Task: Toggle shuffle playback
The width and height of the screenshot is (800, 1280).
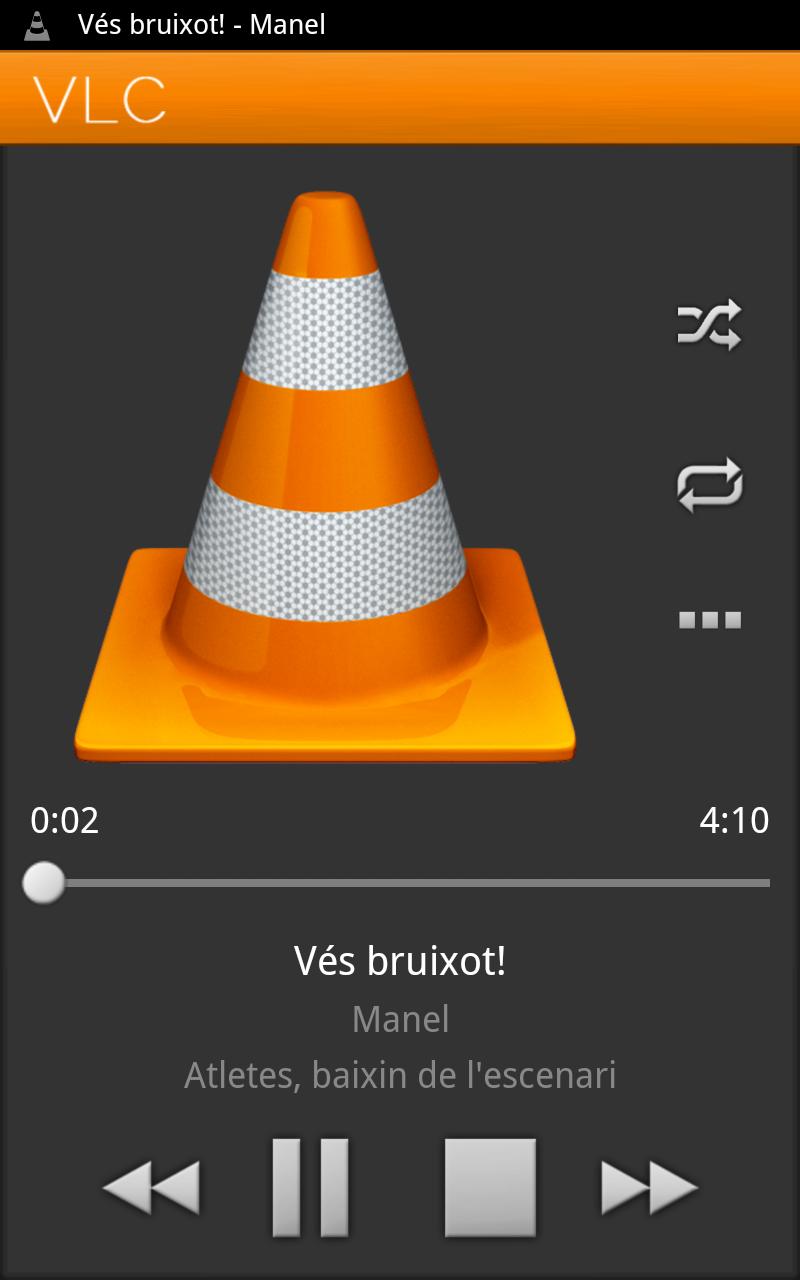Action: click(709, 325)
